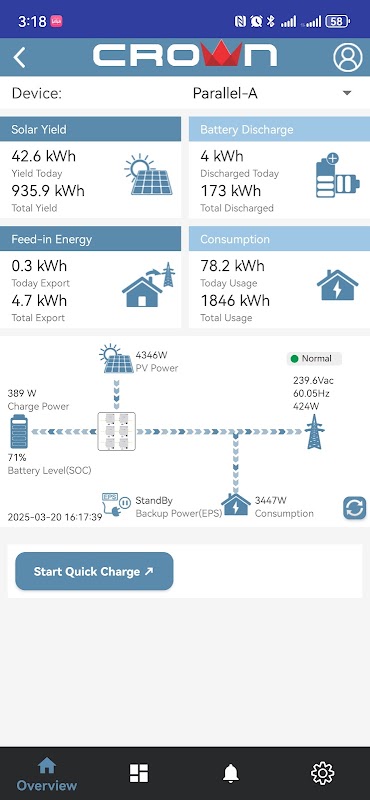
Task: Tap Start Quick Charge button
Action: 94,571
